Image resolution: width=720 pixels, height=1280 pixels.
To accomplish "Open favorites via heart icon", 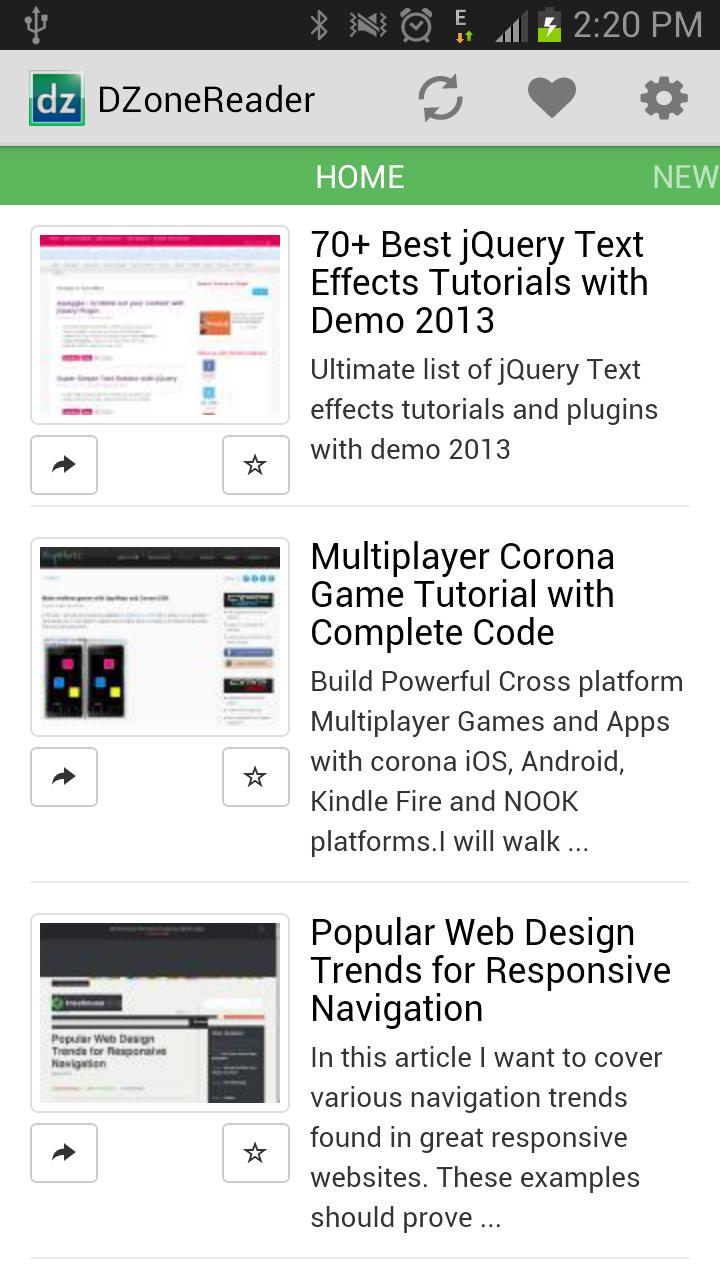I will (x=552, y=99).
